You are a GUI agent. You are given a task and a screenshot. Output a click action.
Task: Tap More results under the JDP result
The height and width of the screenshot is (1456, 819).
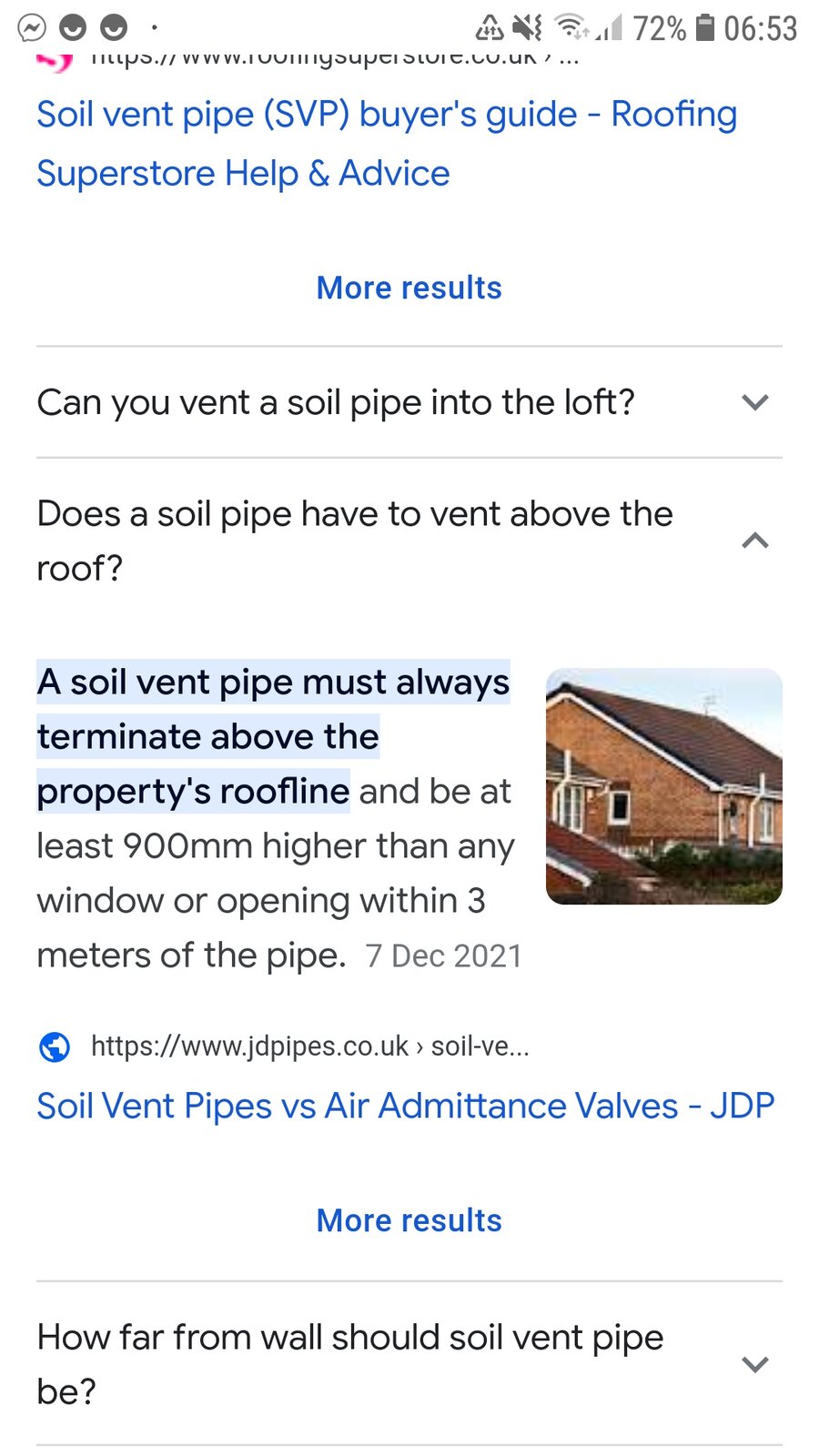click(x=409, y=1220)
